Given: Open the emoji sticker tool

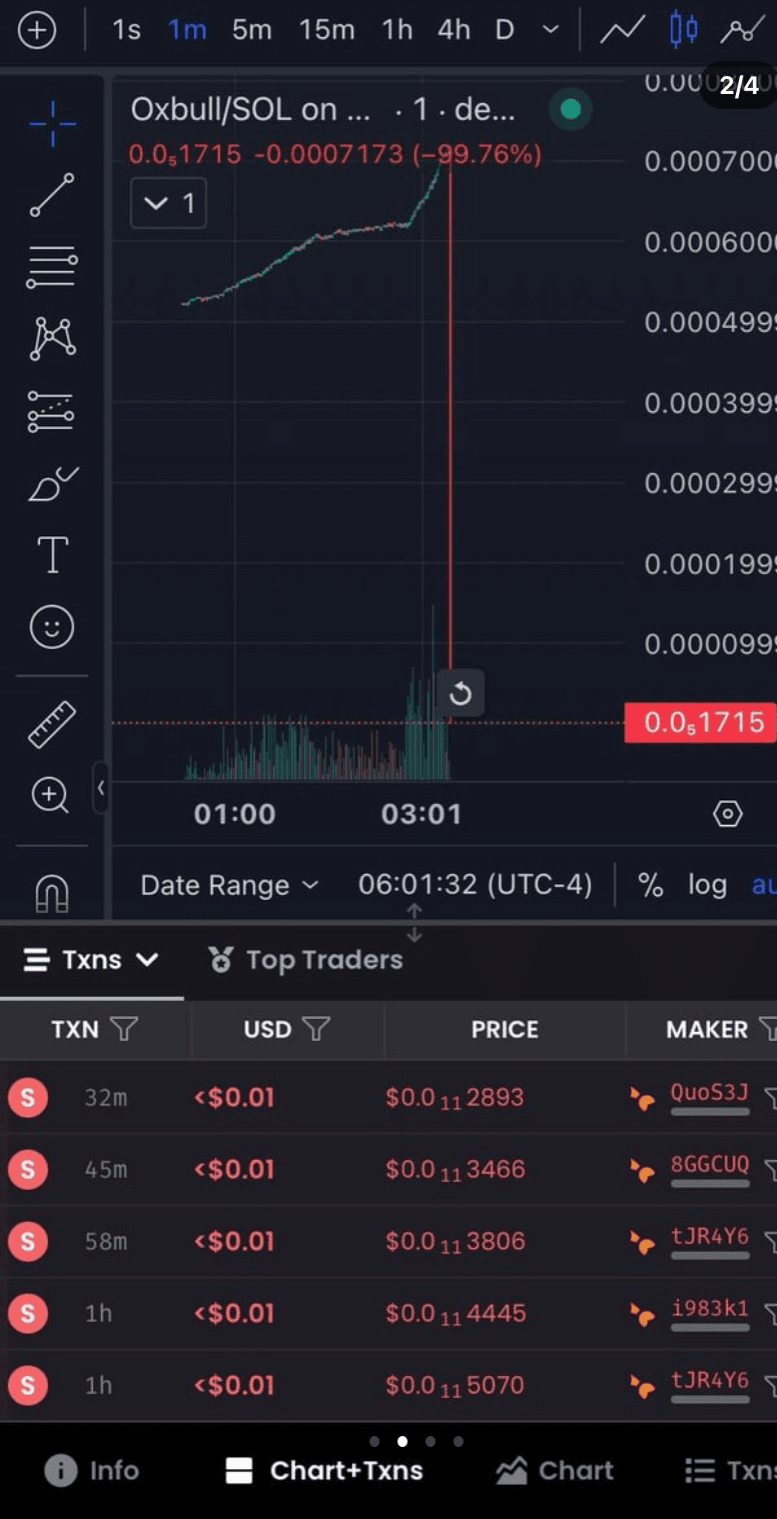Looking at the screenshot, I should pyautogui.click(x=52, y=627).
